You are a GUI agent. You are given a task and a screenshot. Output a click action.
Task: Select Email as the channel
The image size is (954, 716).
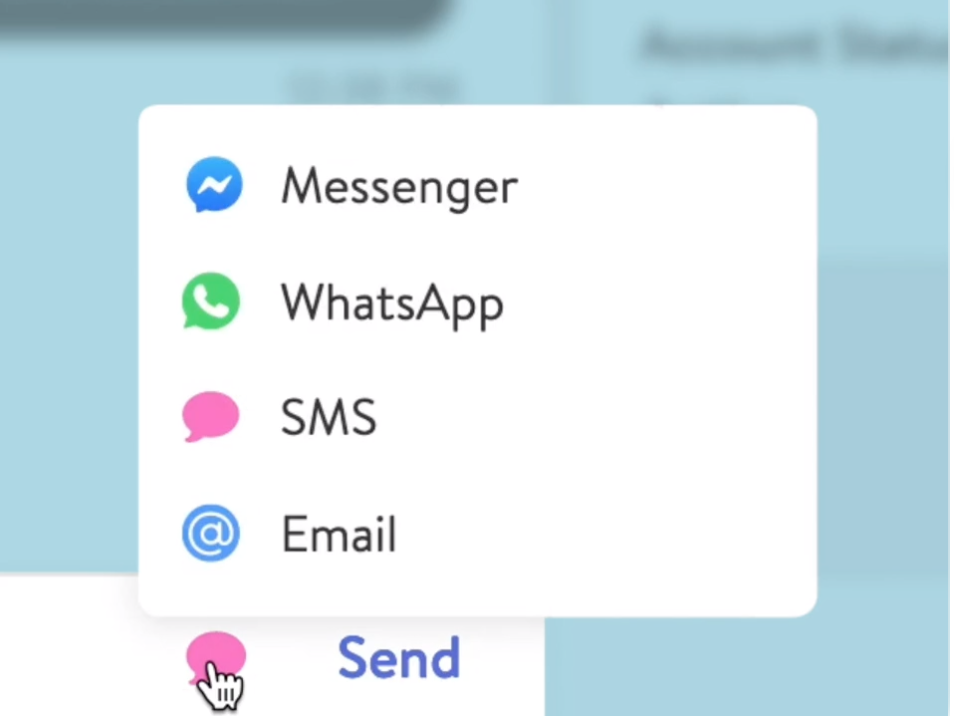point(338,534)
